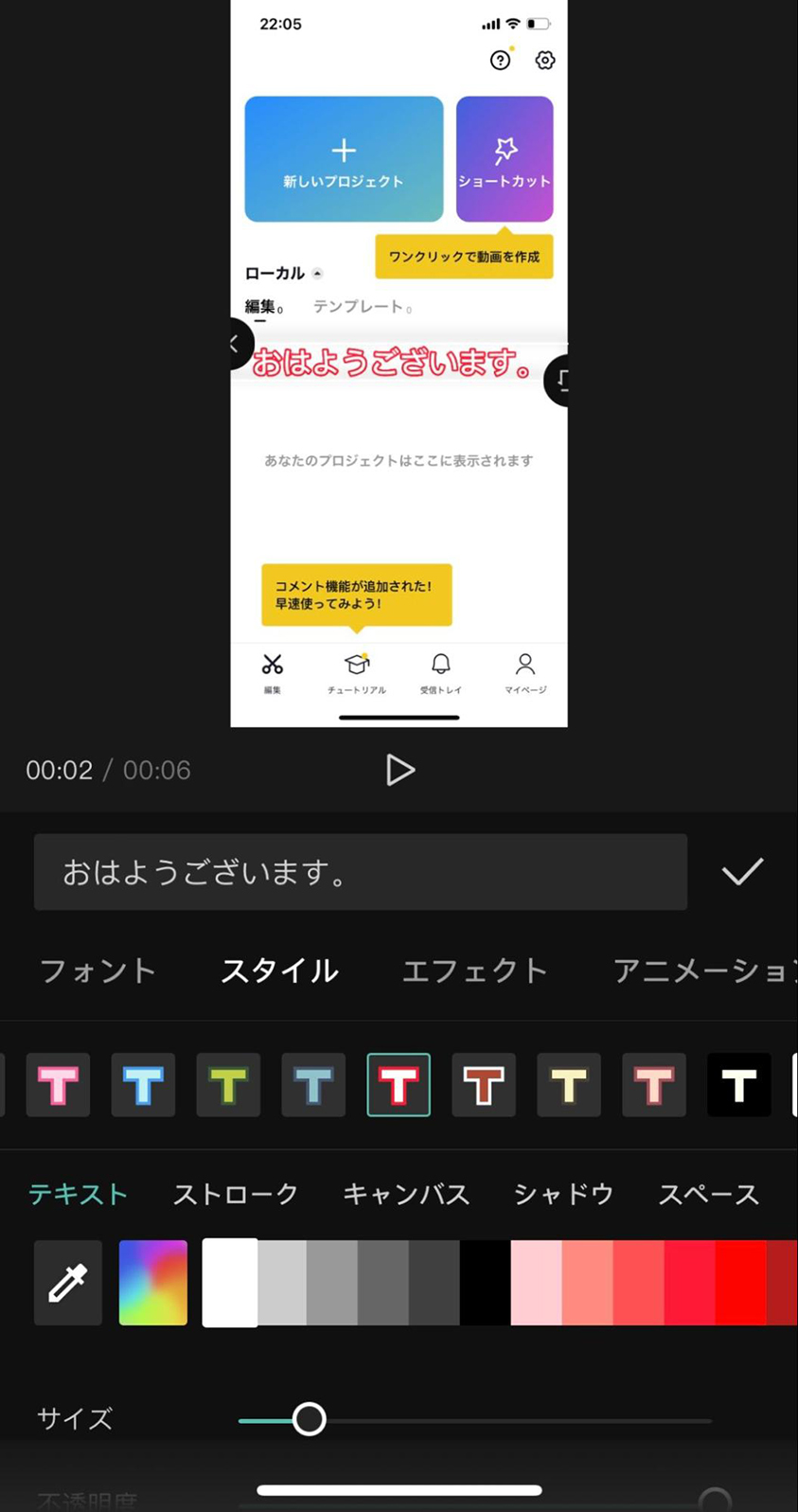This screenshot has width=798, height=1512.
Task: Select the pink T text style
Action: tap(58, 1085)
